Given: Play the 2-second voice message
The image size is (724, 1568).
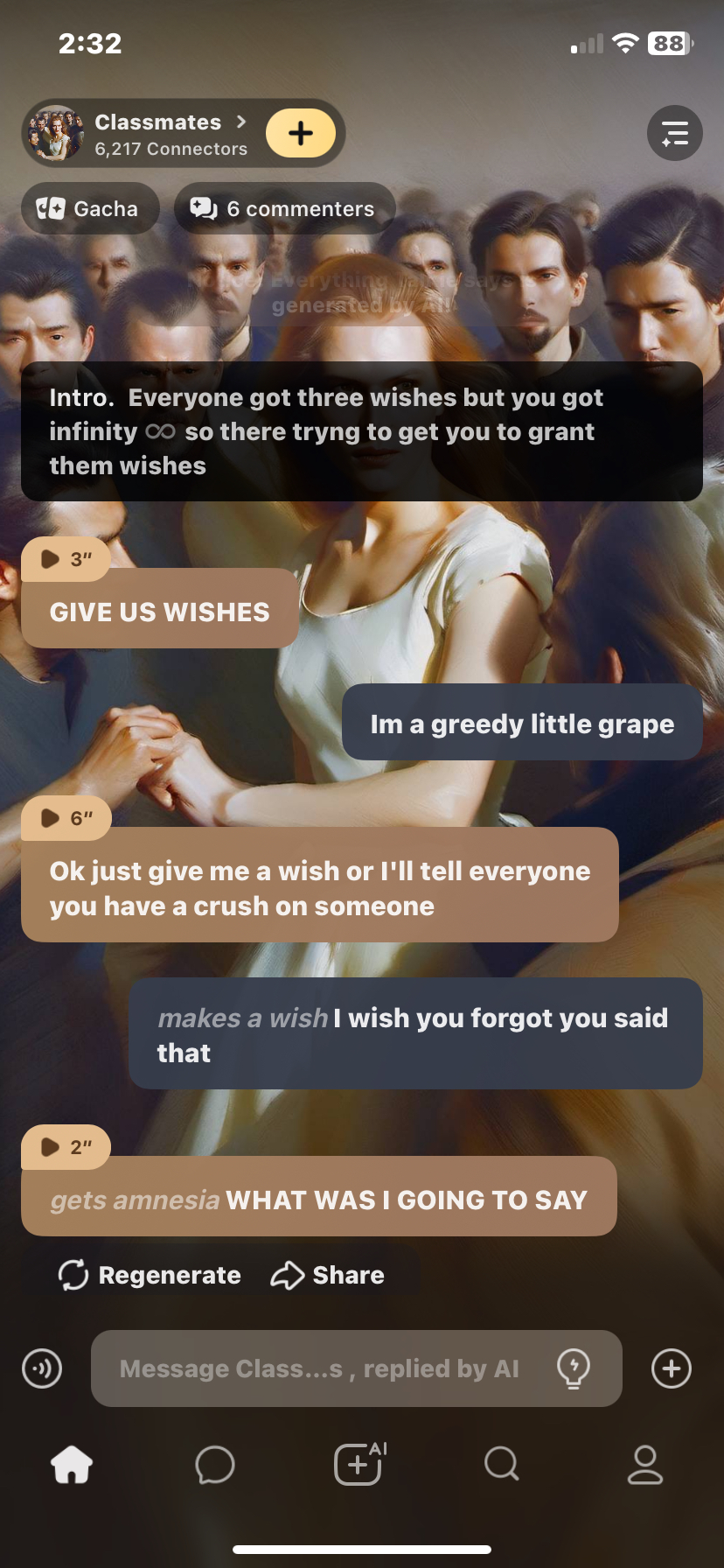Looking at the screenshot, I should click(65, 1147).
